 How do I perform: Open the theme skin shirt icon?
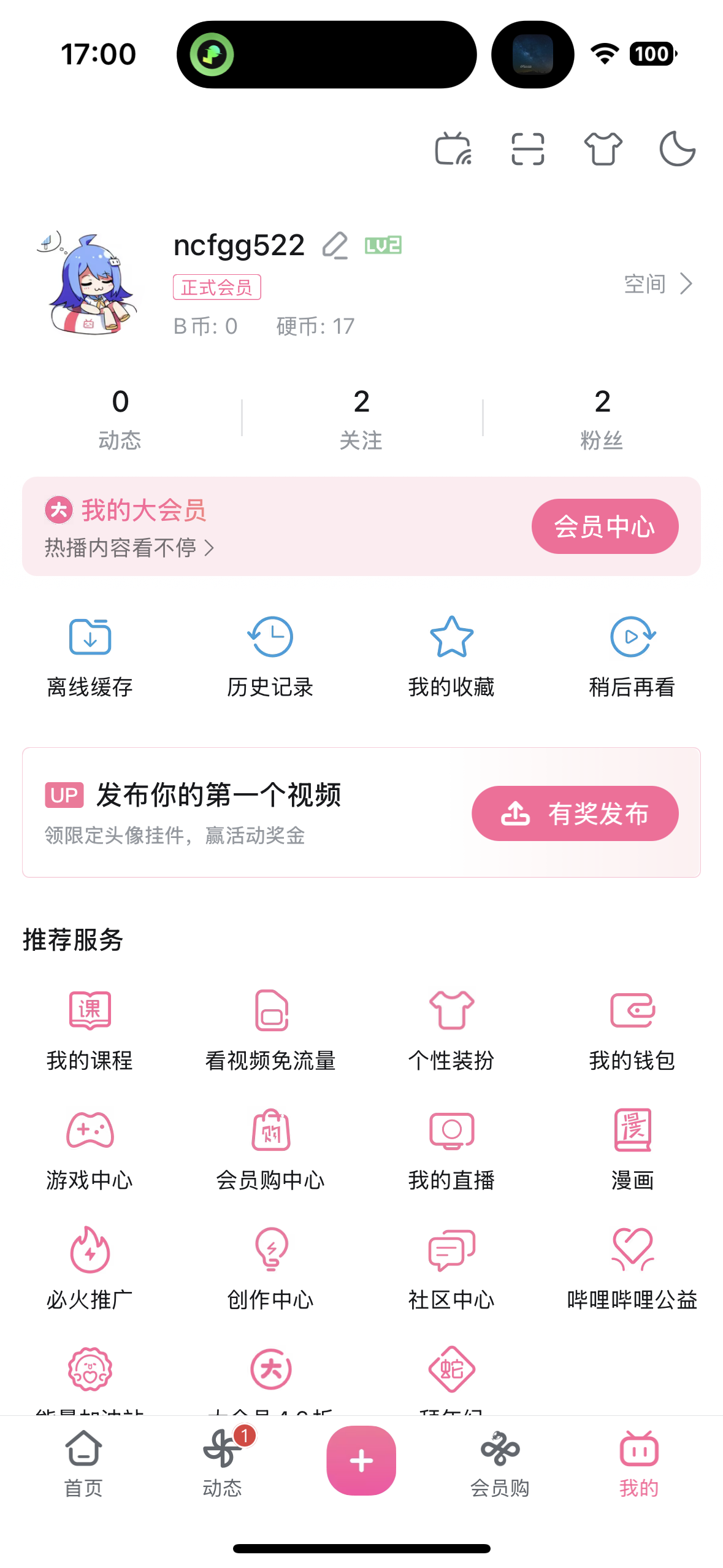[603, 149]
